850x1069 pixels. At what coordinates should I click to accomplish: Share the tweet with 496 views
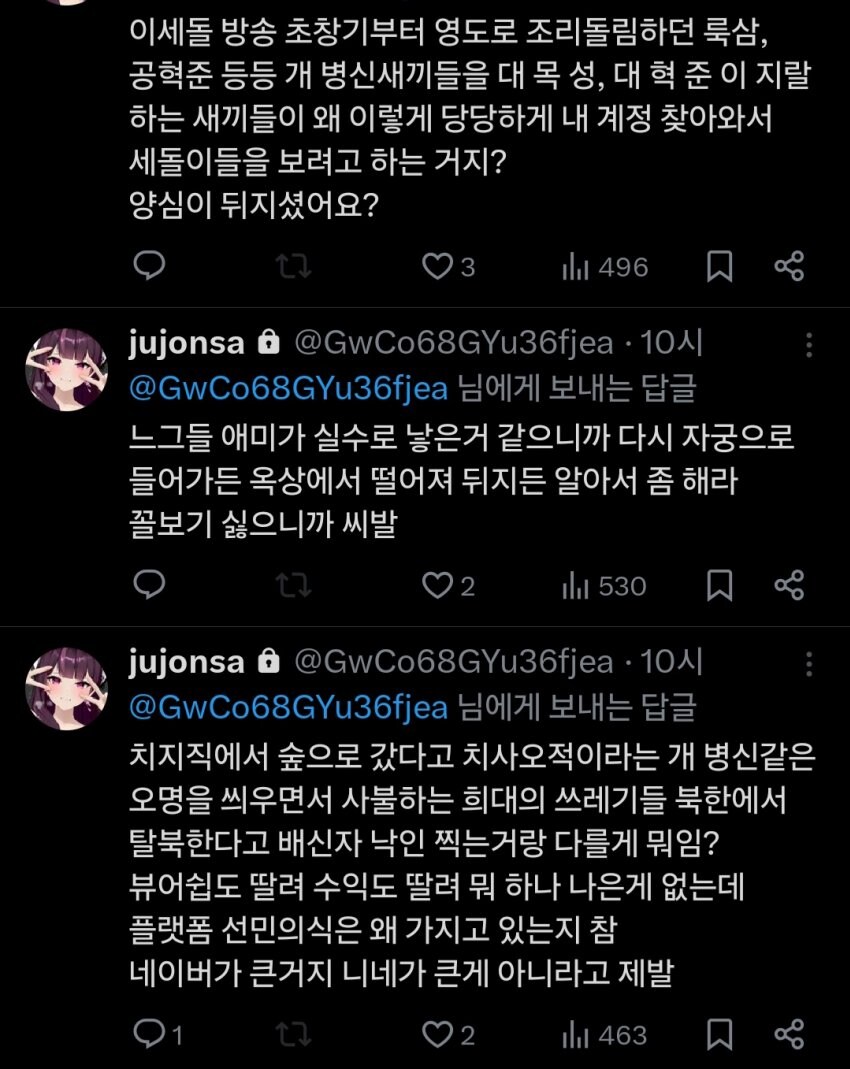[x=790, y=267]
